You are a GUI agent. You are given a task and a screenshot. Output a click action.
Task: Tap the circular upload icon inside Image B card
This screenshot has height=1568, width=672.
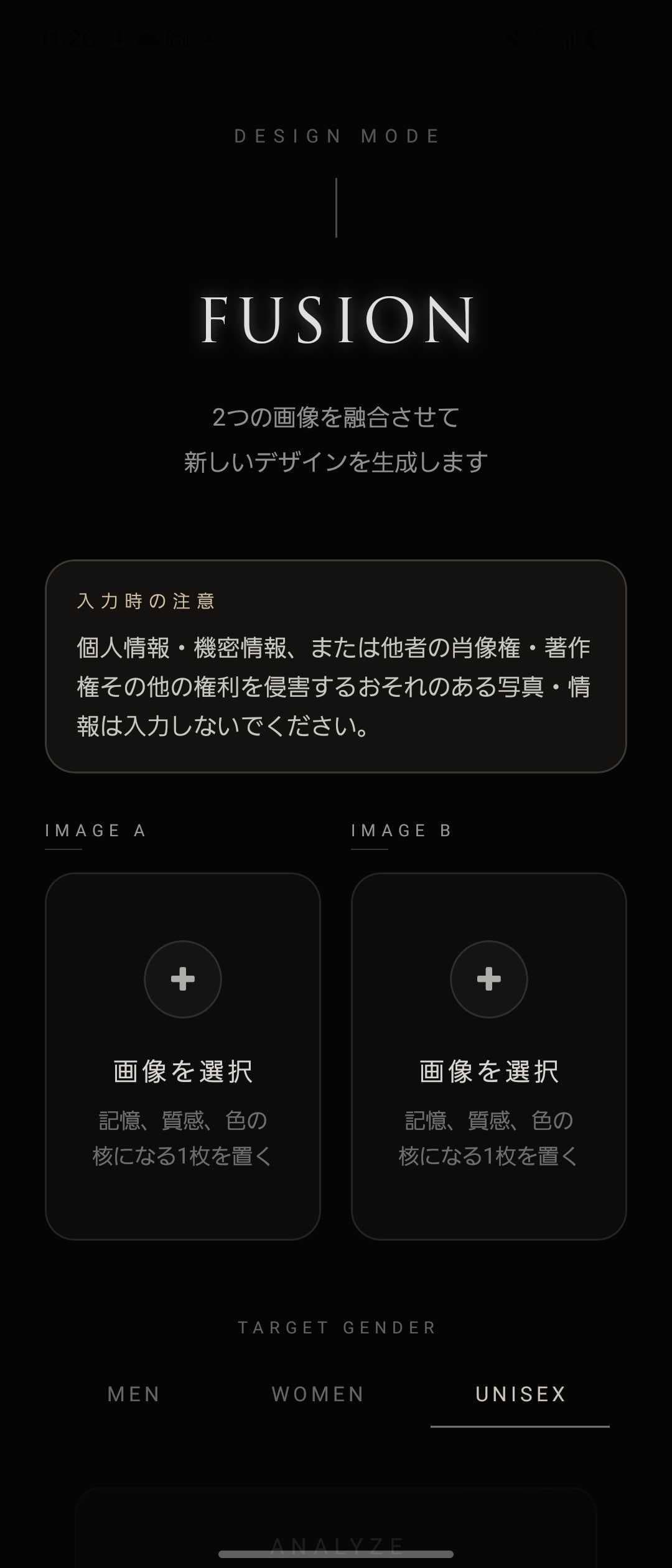tap(488, 979)
